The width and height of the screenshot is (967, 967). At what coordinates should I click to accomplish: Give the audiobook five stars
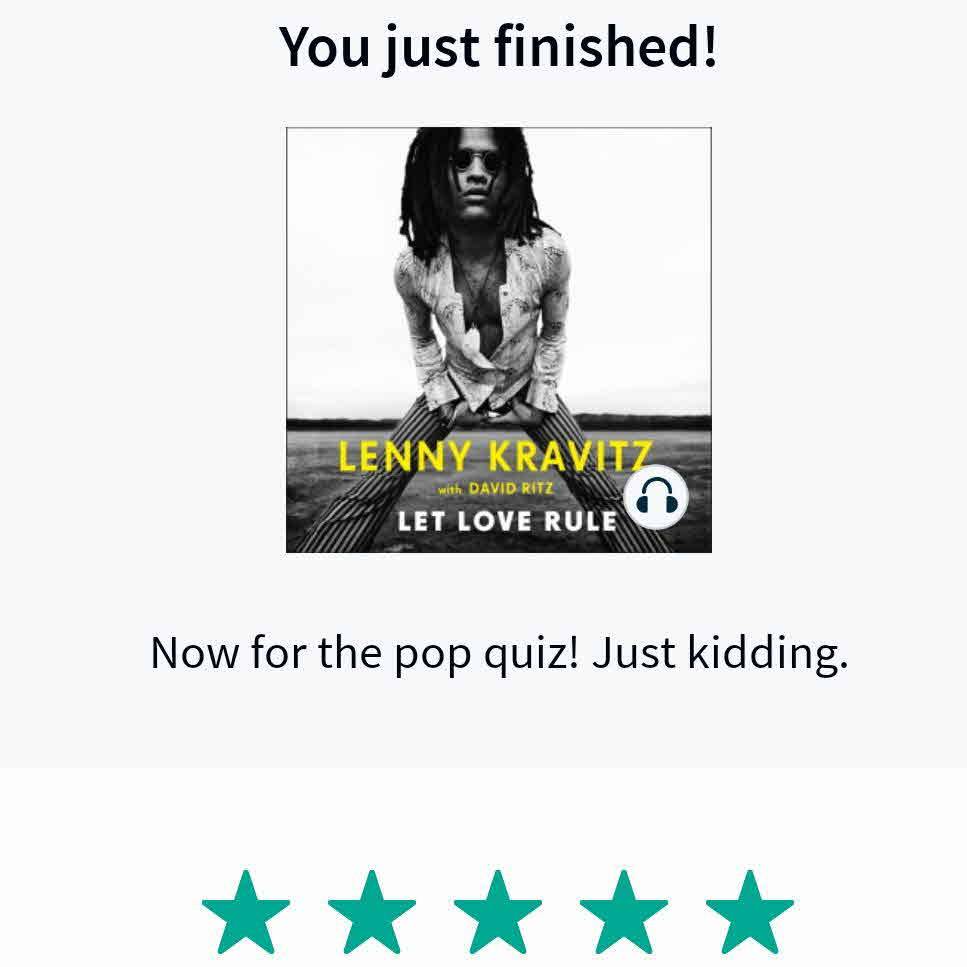click(750, 912)
